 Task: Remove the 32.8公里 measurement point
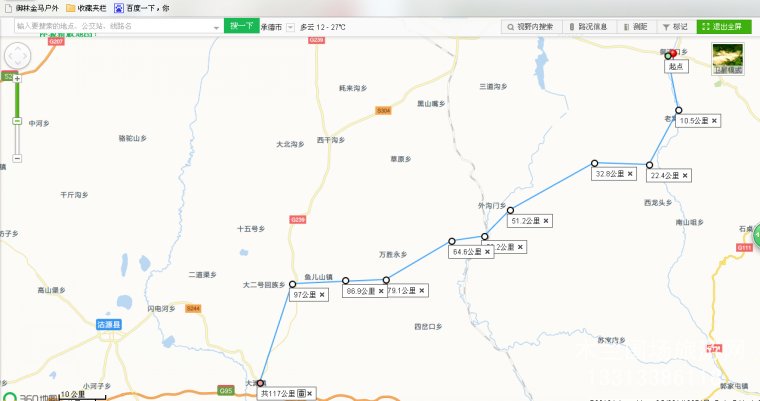(x=629, y=173)
